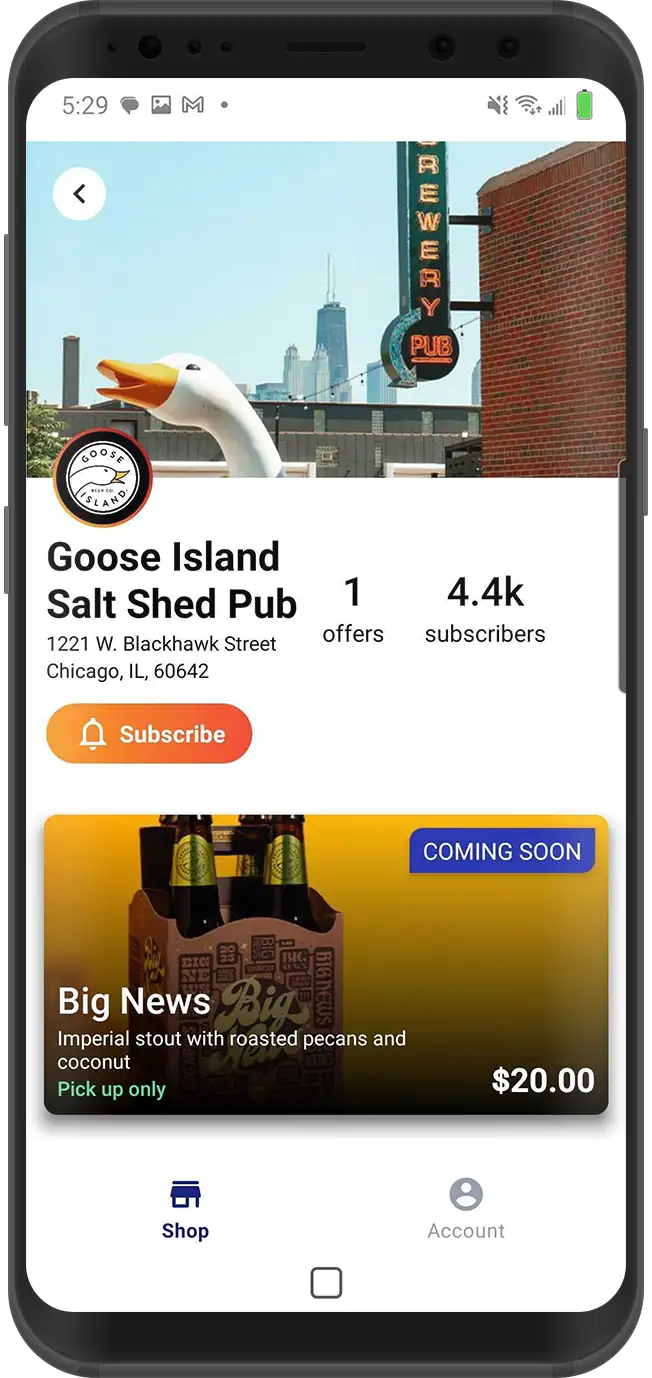Image resolution: width=652 pixels, height=1378 pixels.
Task: Open the Big News offer card
Action: (326, 964)
